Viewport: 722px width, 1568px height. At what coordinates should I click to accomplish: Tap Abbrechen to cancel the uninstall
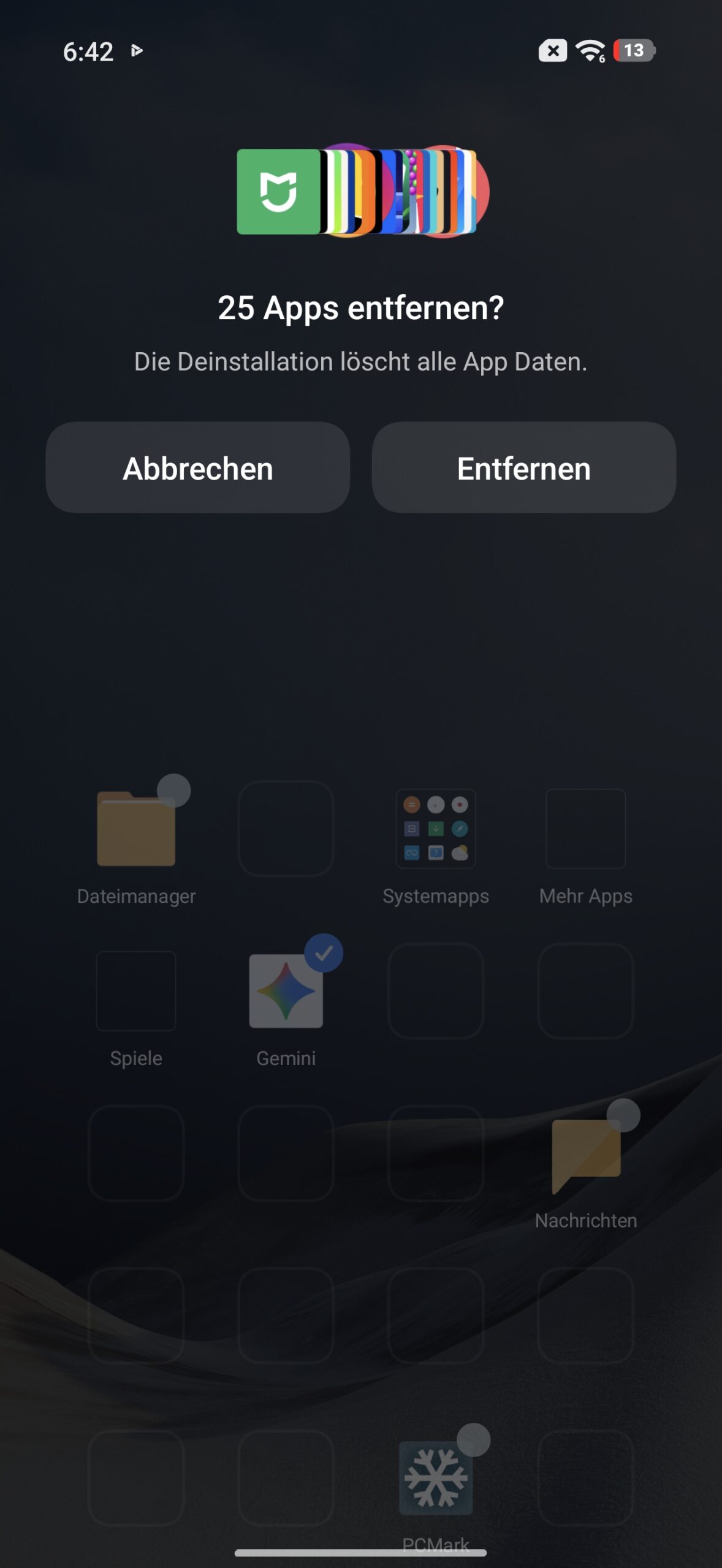[197, 468]
